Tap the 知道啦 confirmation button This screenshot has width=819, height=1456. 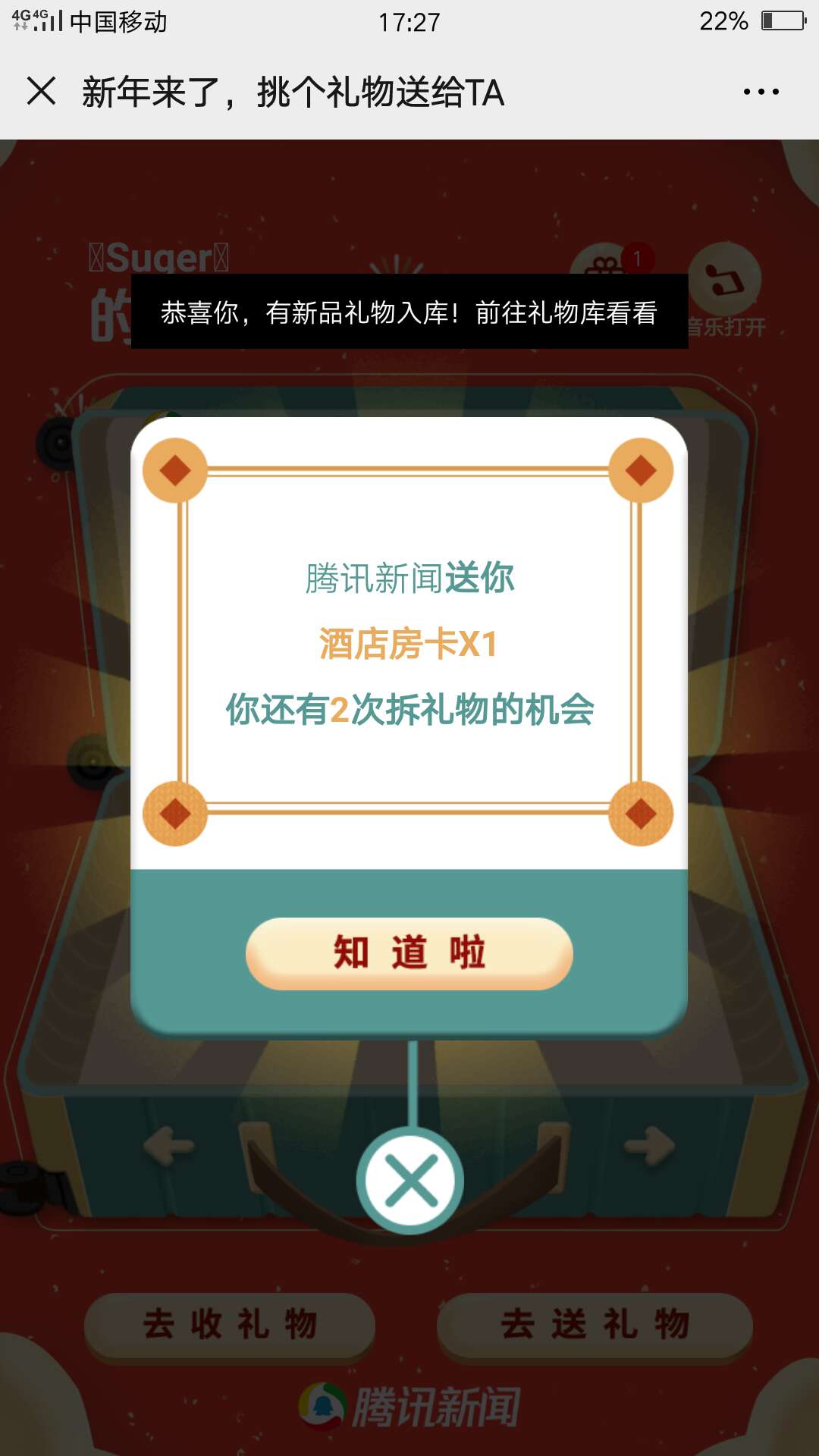(409, 953)
